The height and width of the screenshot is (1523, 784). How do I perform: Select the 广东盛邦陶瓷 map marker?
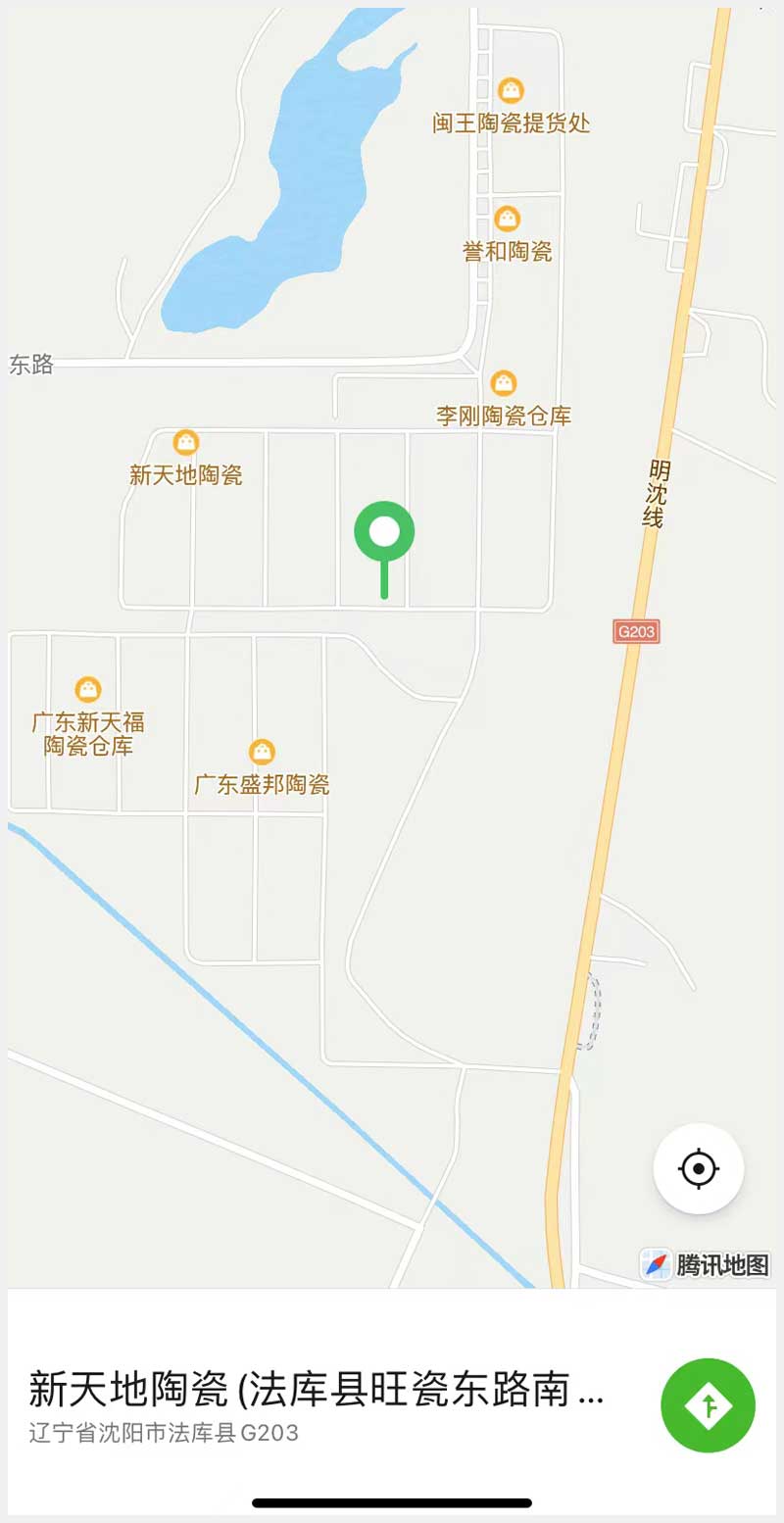tap(262, 752)
